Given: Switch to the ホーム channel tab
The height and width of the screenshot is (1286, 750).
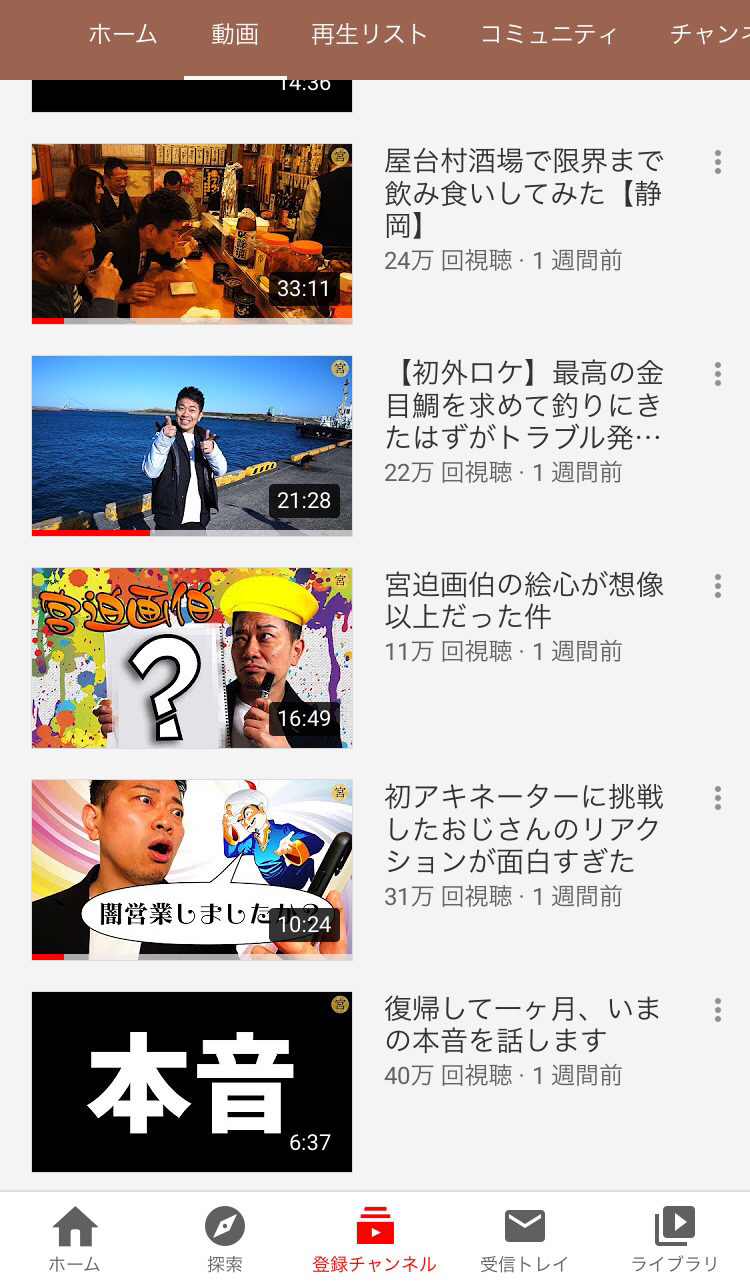Looking at the screenshot, I should [122, 34].
